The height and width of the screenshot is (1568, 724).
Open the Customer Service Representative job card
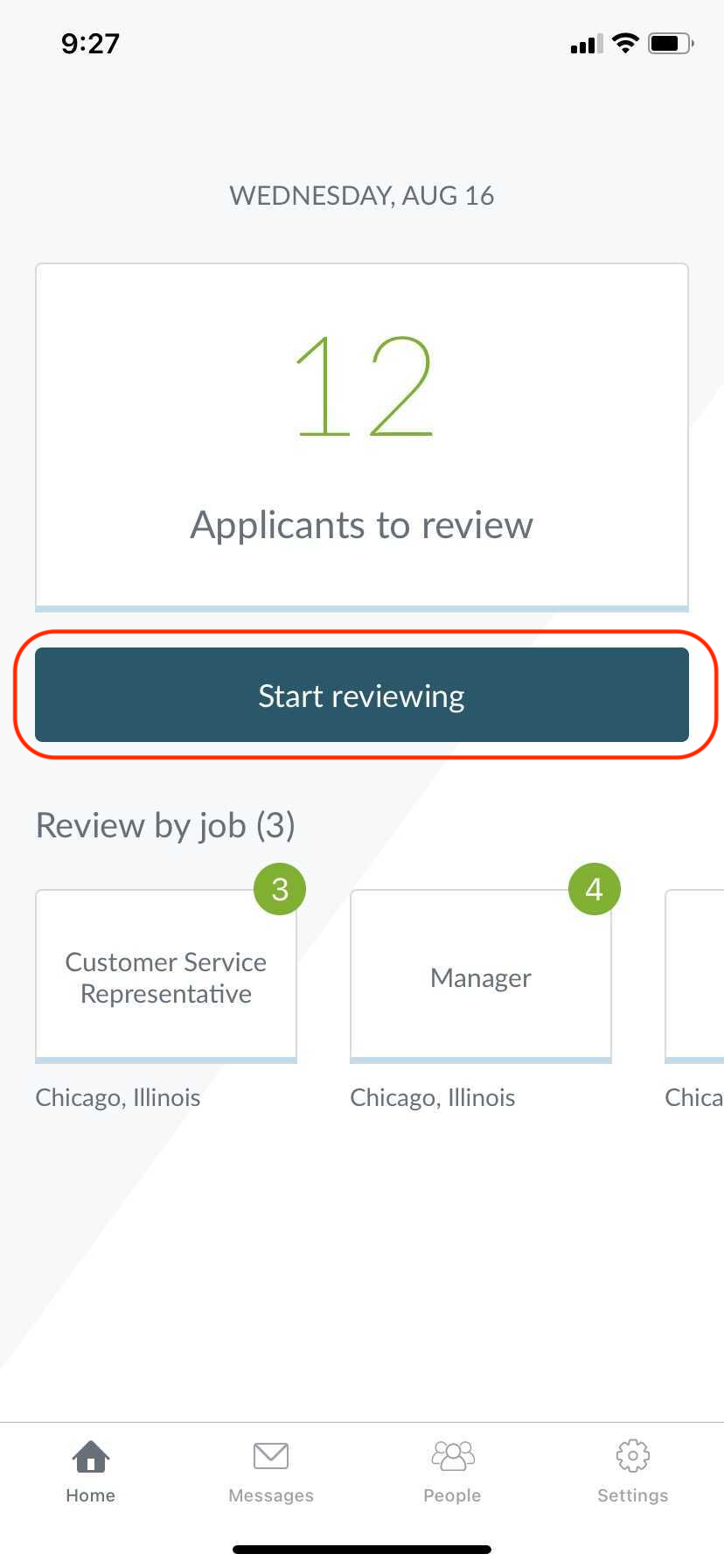166,977
